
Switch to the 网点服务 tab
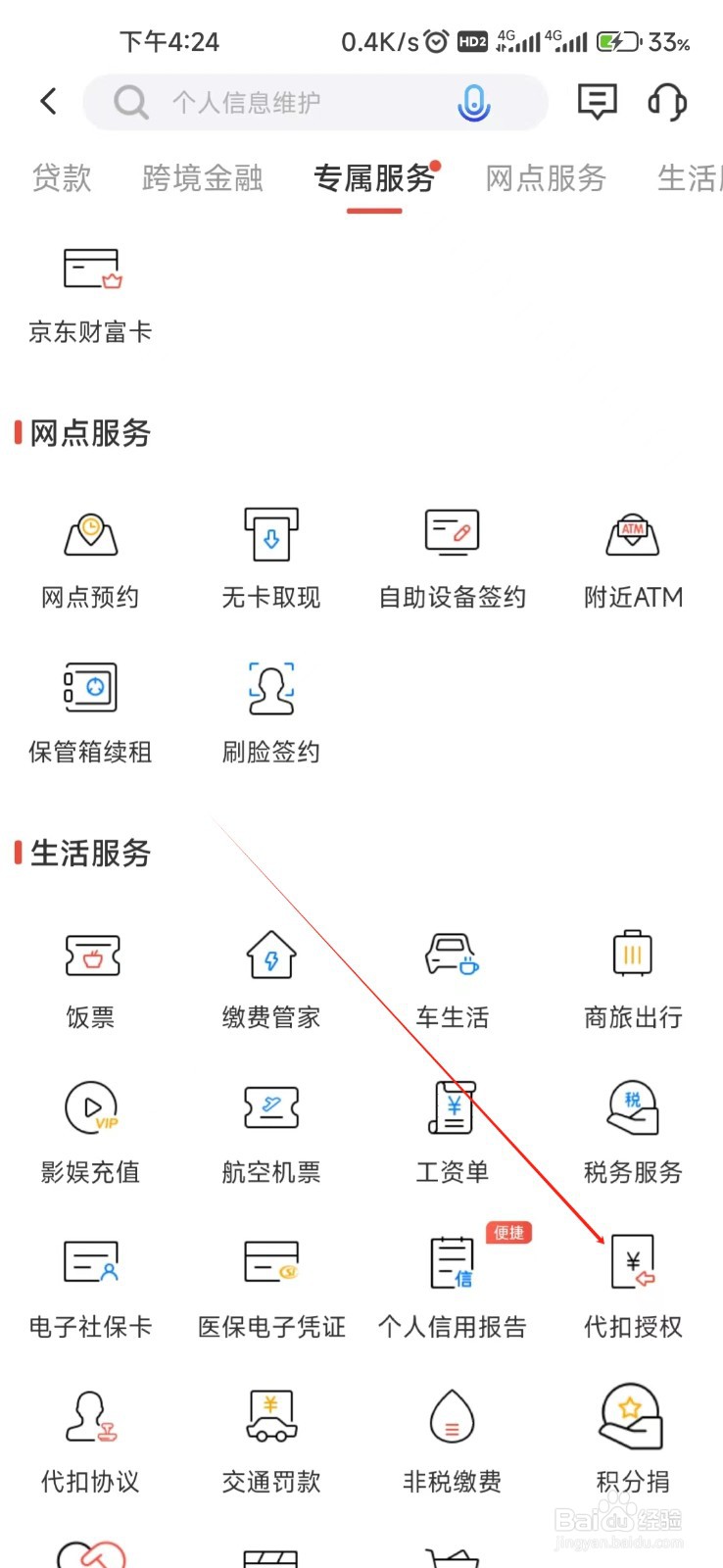(x=545, y=178)
